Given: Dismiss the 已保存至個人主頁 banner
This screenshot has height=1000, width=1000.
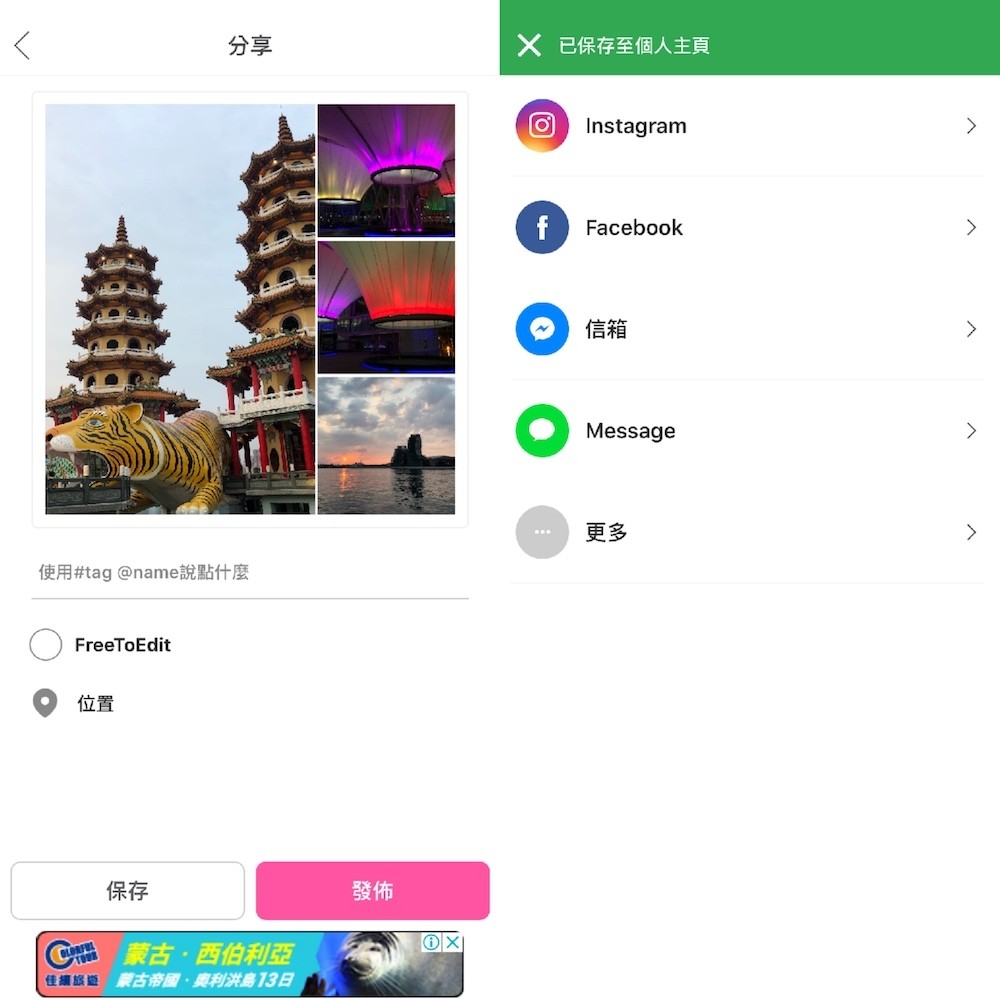Looking at the screenshot, I should [529, 45].
